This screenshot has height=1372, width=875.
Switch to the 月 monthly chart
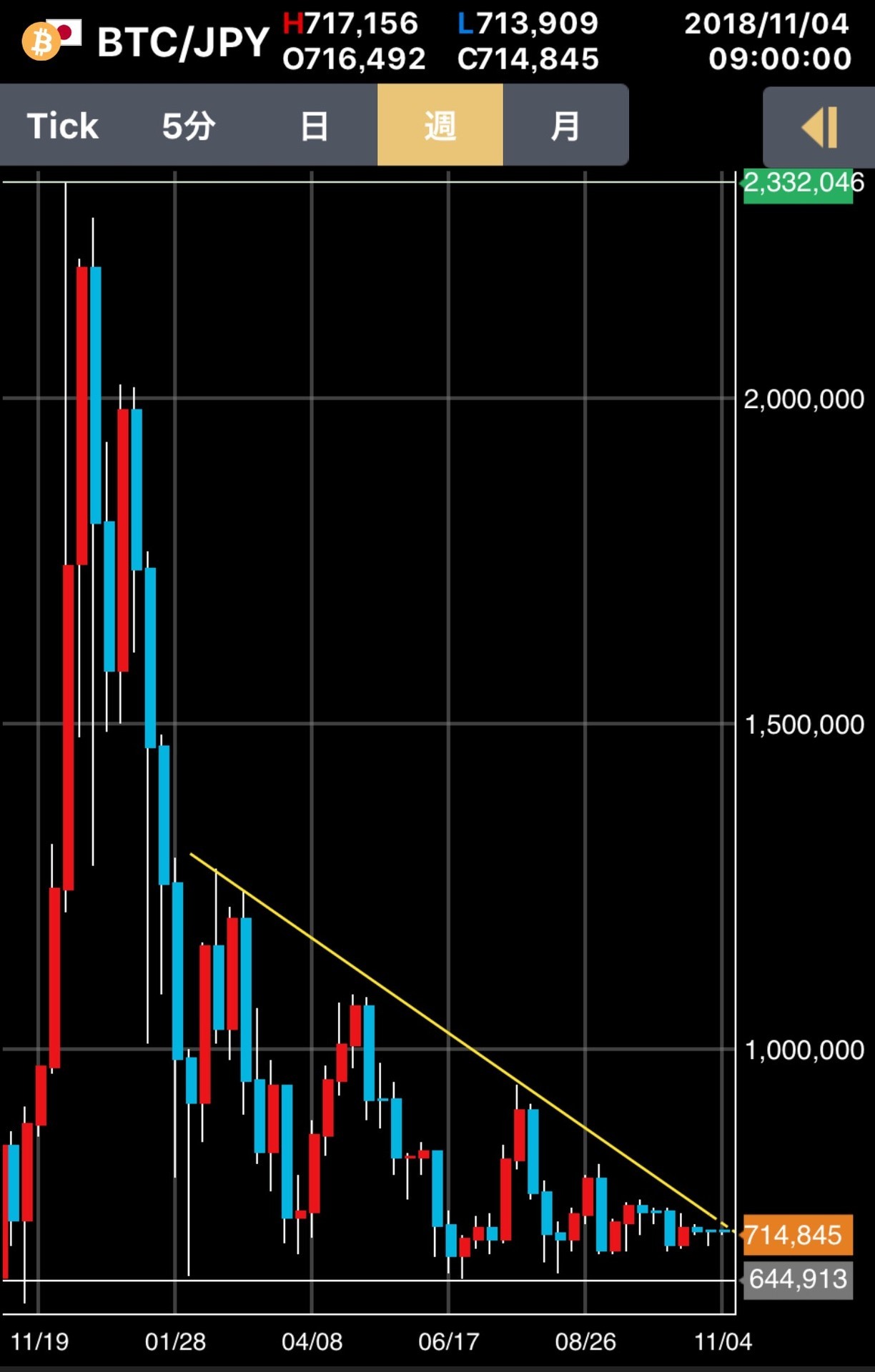(565, 126)
